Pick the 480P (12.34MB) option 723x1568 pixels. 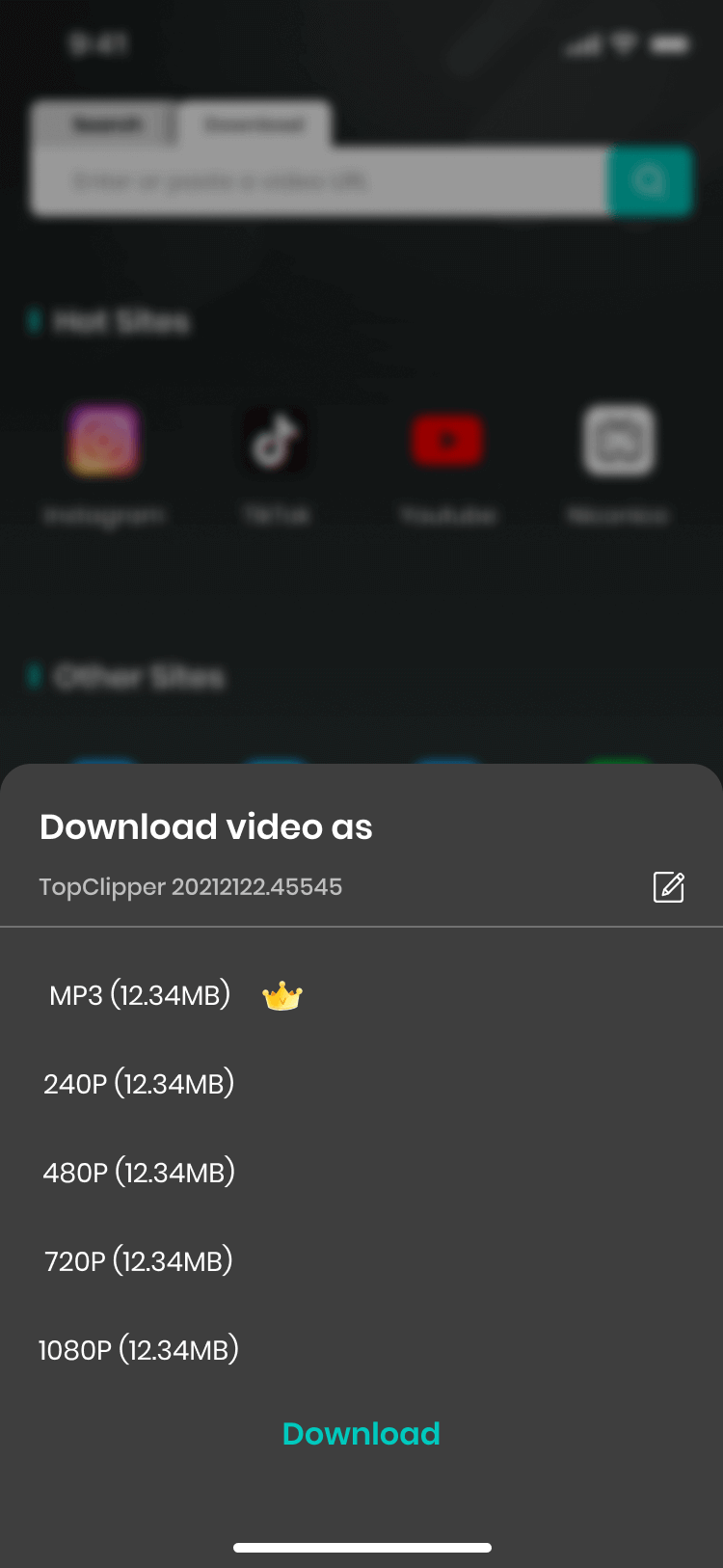click(x=140, y=1173)
